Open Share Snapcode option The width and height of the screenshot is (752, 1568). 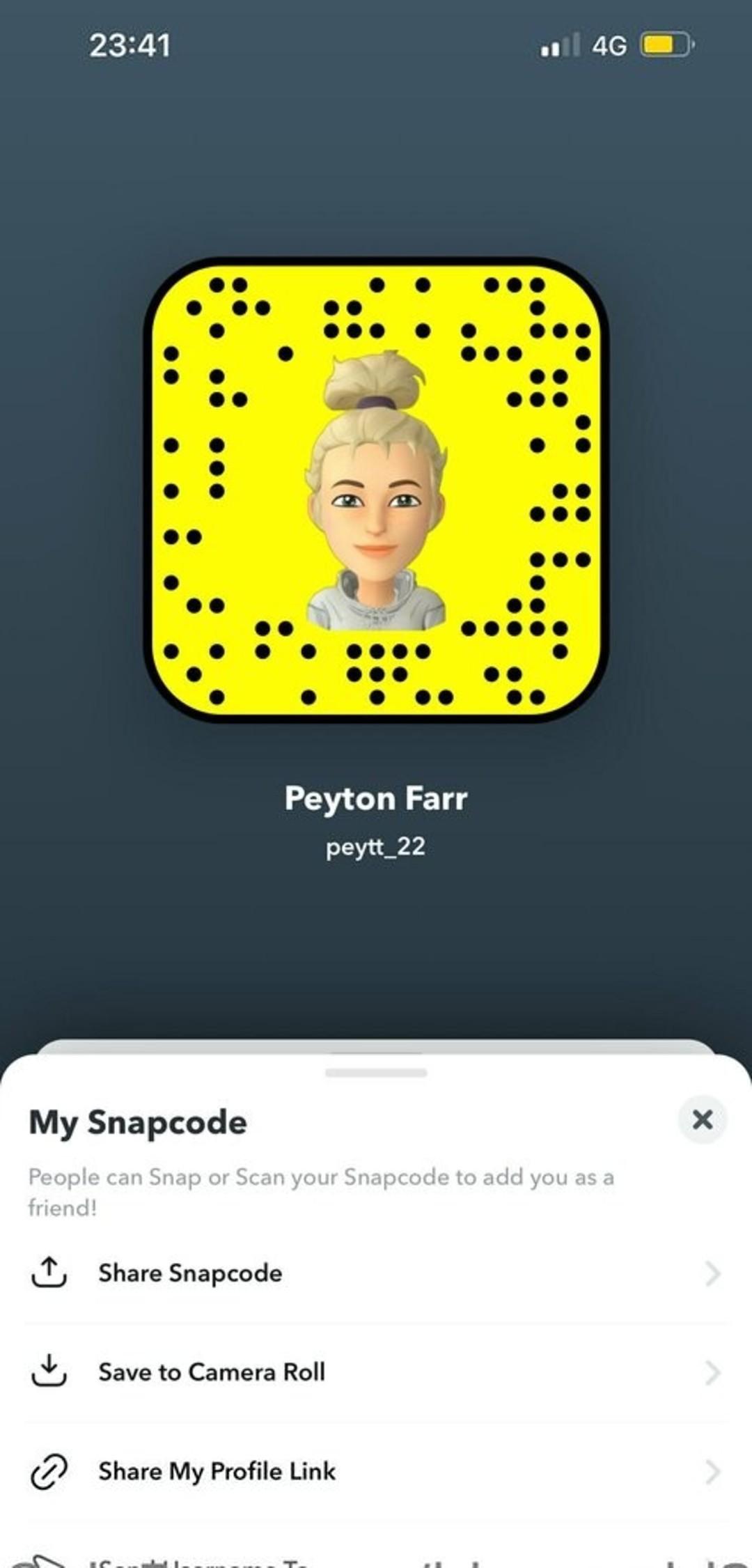coord(376,1273)
